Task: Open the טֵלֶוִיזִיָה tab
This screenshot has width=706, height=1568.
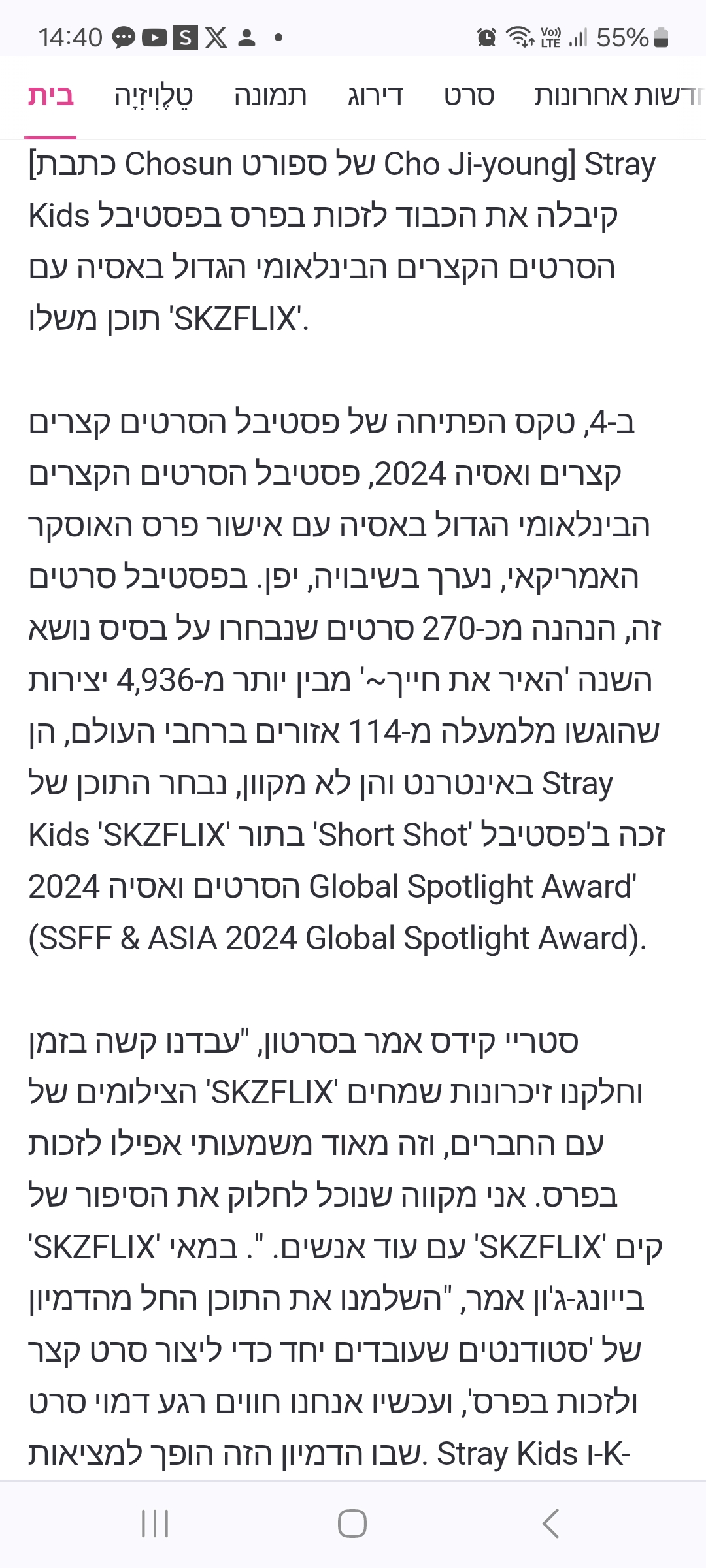Action: coord(154,96)
